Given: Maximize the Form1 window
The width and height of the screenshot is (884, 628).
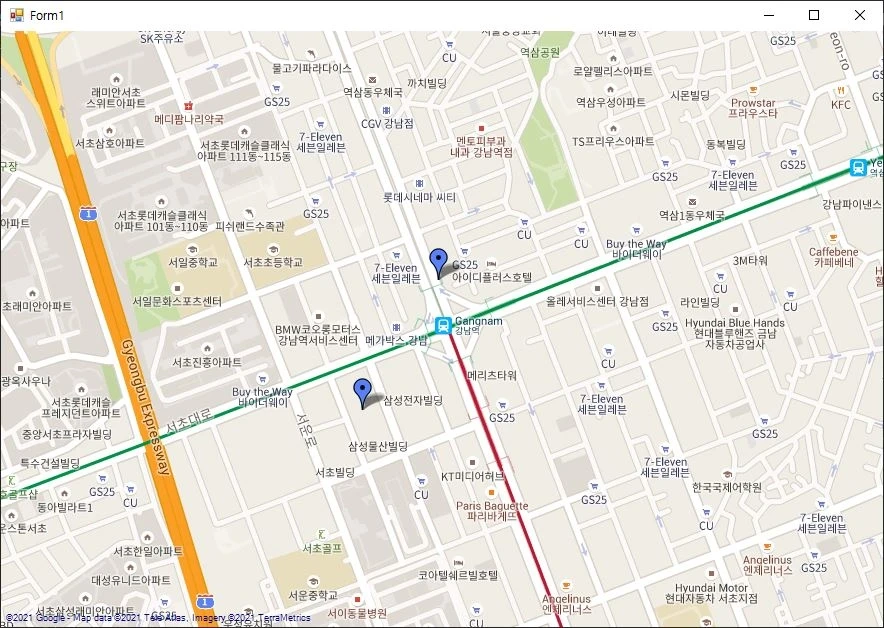Looking at the screenshot, I should [x=814, y=15].
